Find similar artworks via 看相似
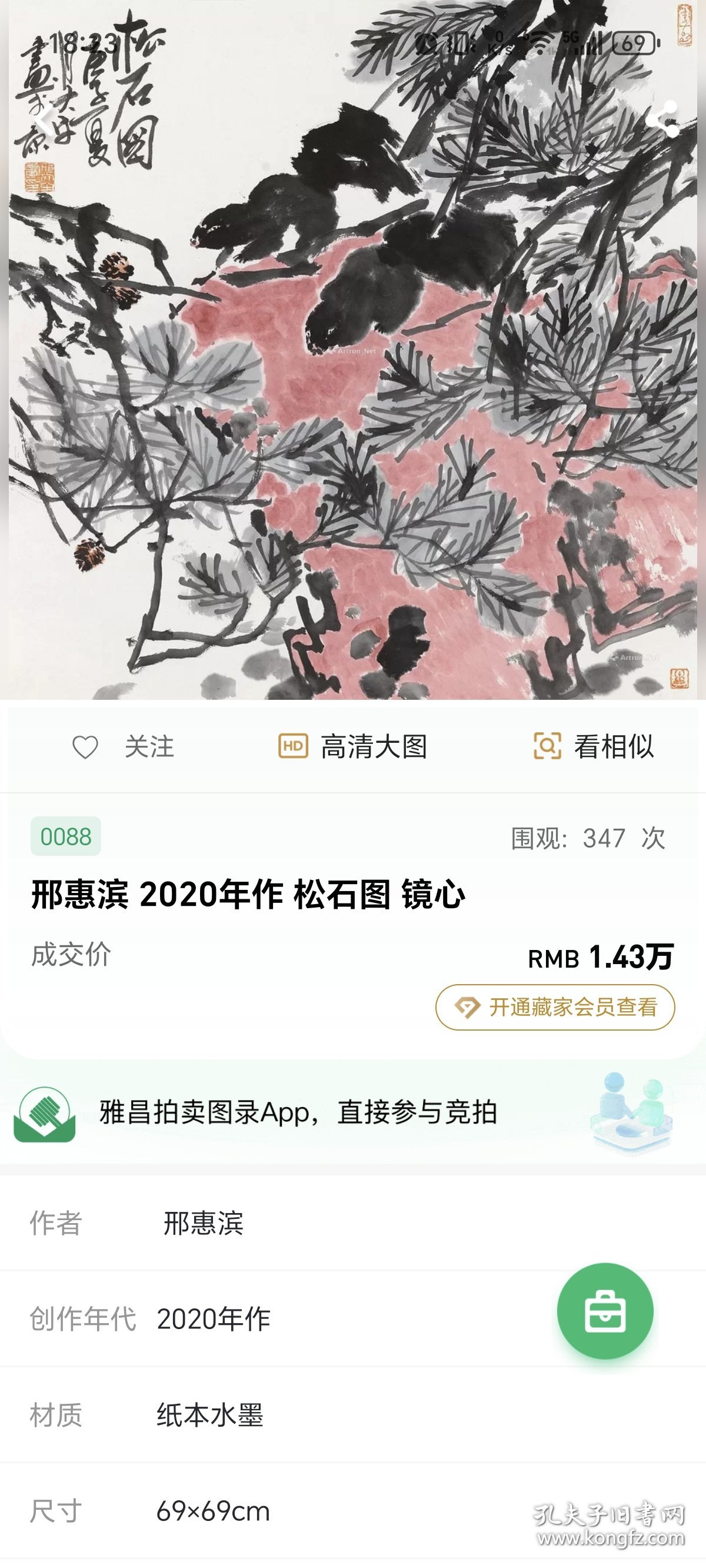Image resolution: width=706 pixels, height=1568 pixels. (x=594, y=747)
